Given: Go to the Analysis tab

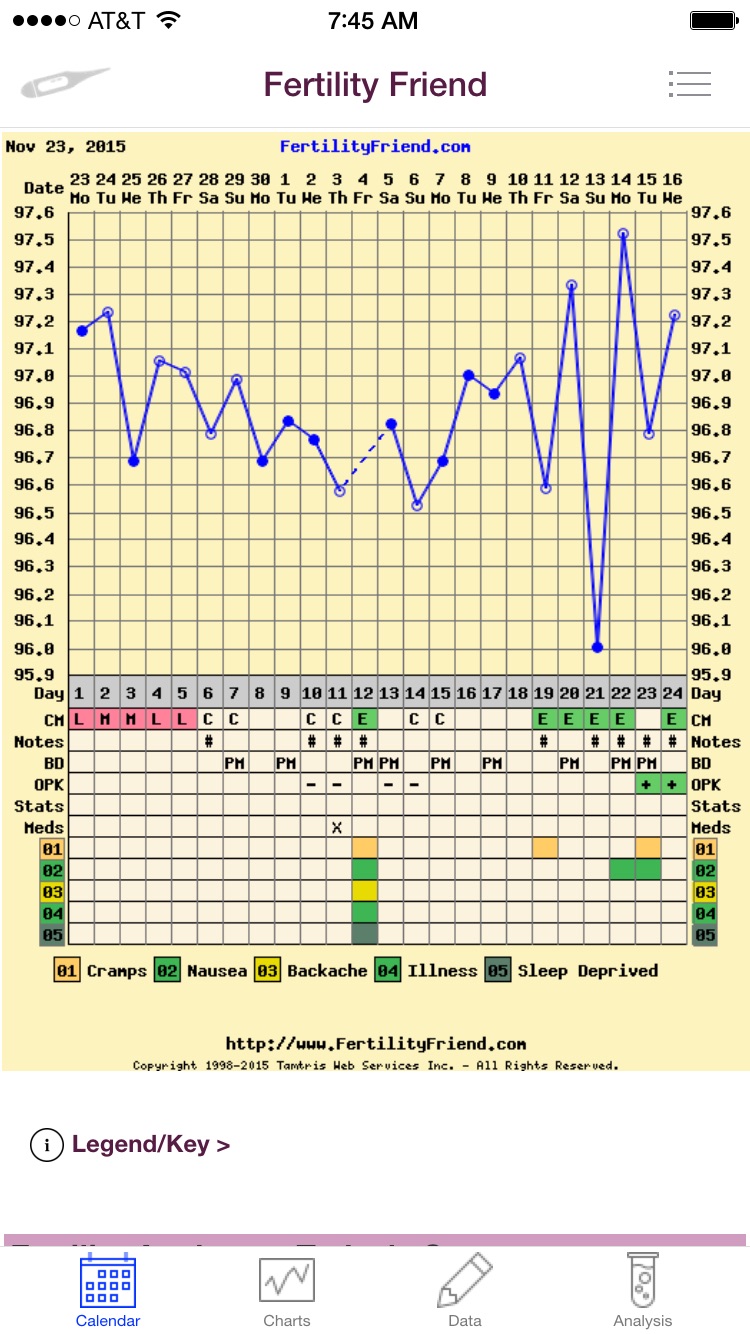Looking at the screenshot, I should coord(643,1292).
